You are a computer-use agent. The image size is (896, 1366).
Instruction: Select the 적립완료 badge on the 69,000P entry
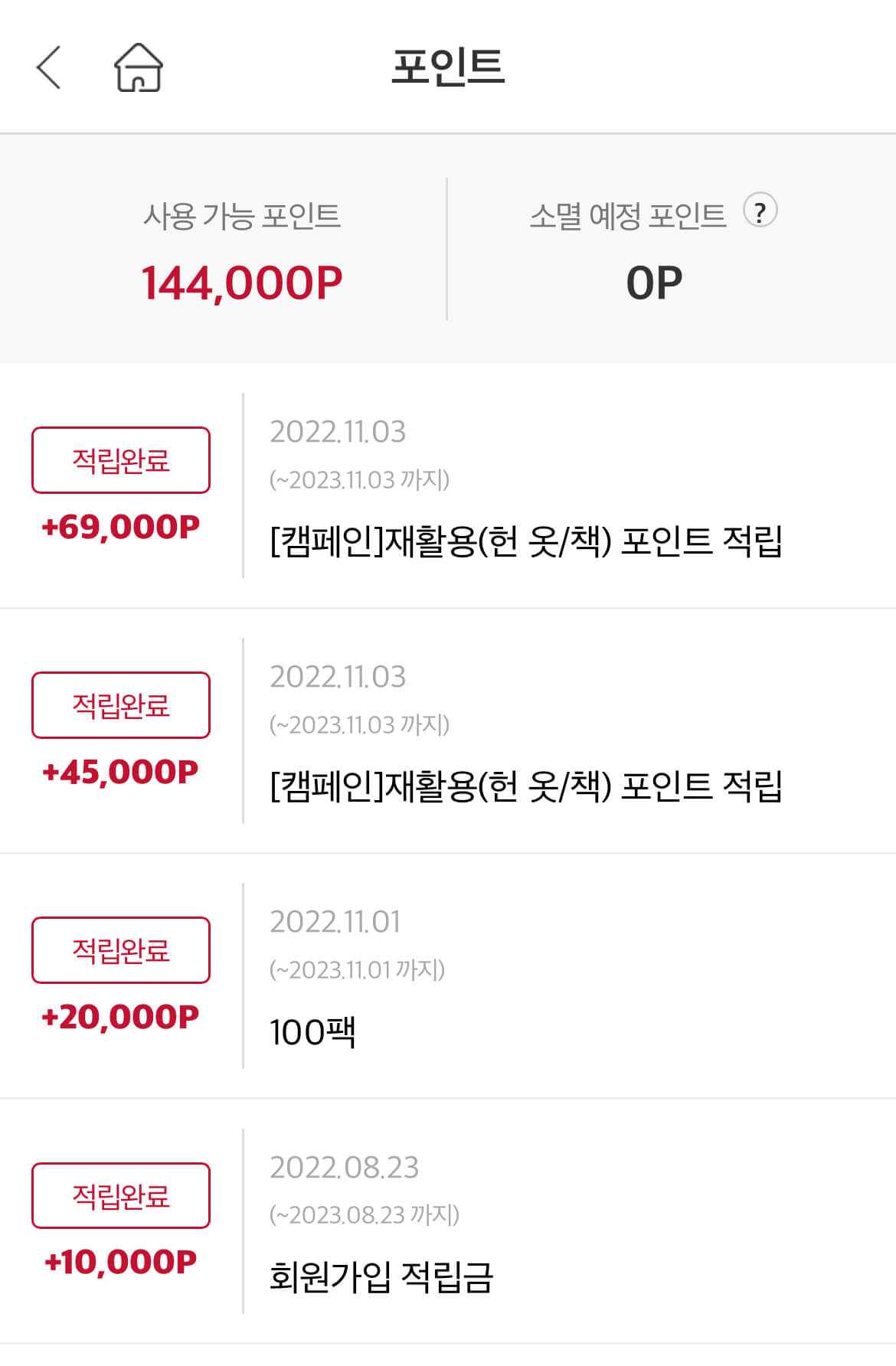(120, 459)
